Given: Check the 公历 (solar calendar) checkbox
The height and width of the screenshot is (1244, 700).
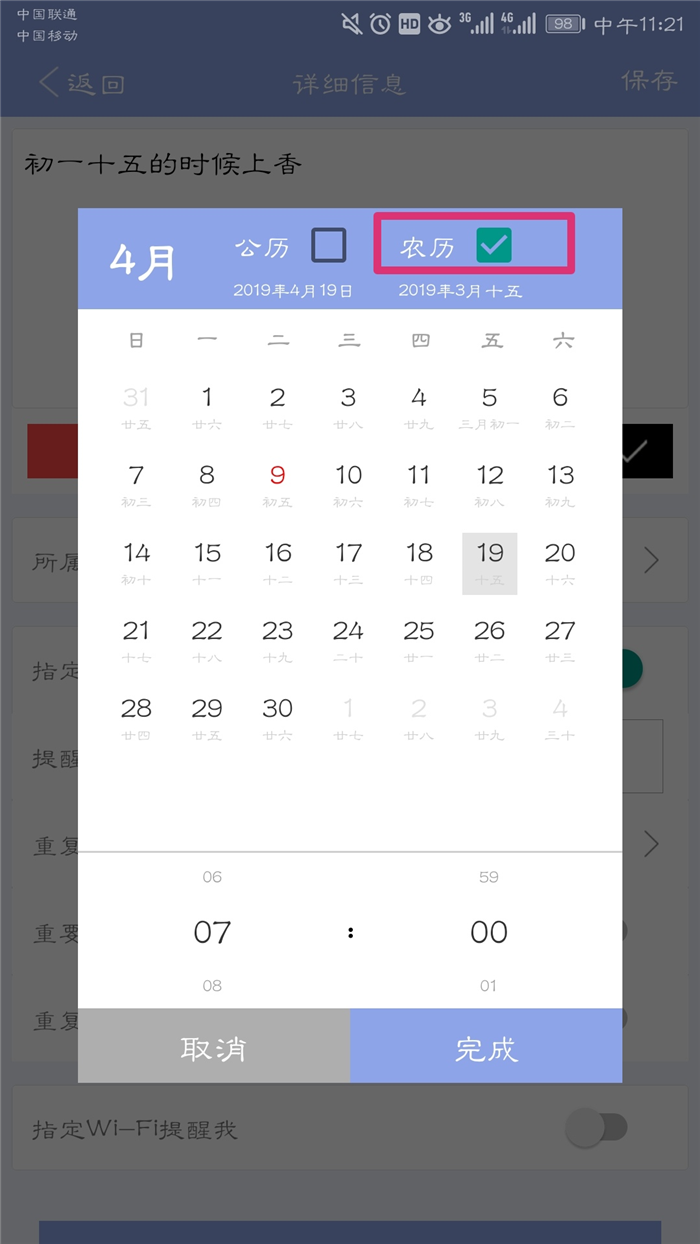Looking at the screenshot, I should 329,245.
